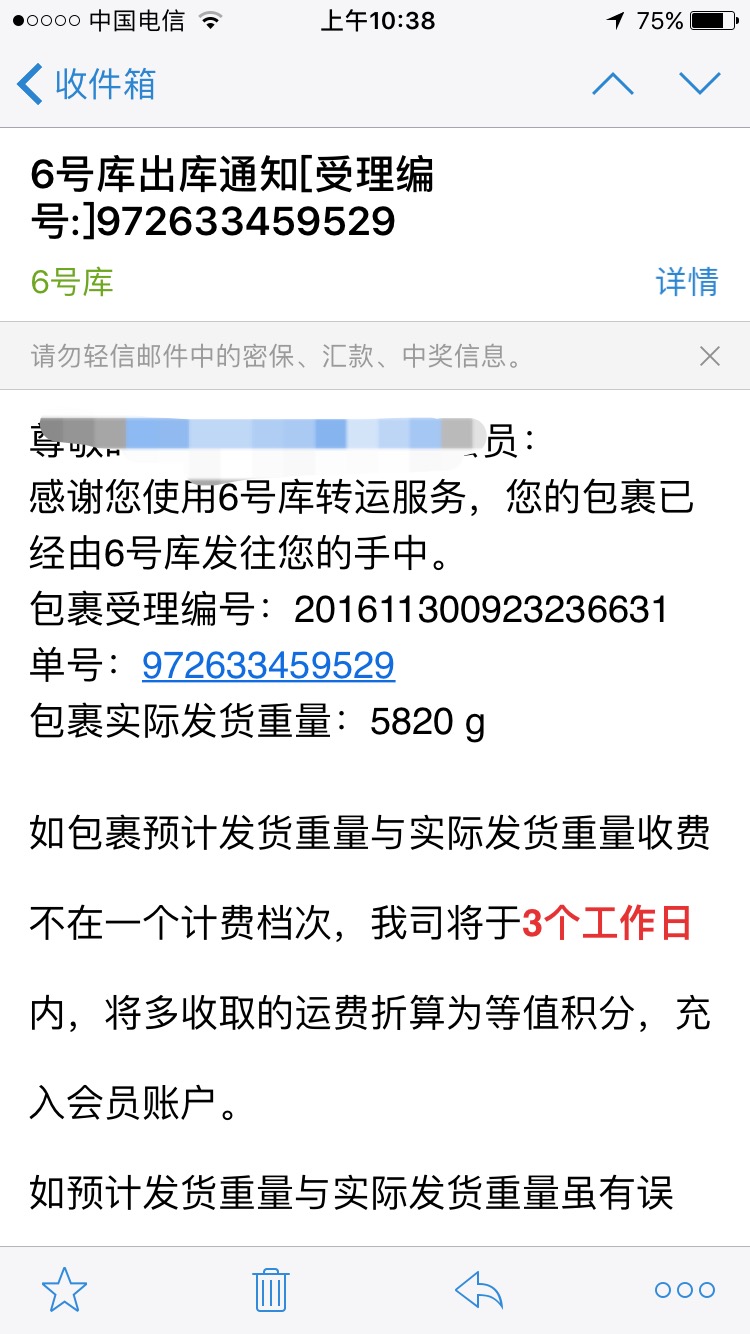Screen dimensions: 750x1334
Task: Star this email
Action: click(x=64, y=1290)
